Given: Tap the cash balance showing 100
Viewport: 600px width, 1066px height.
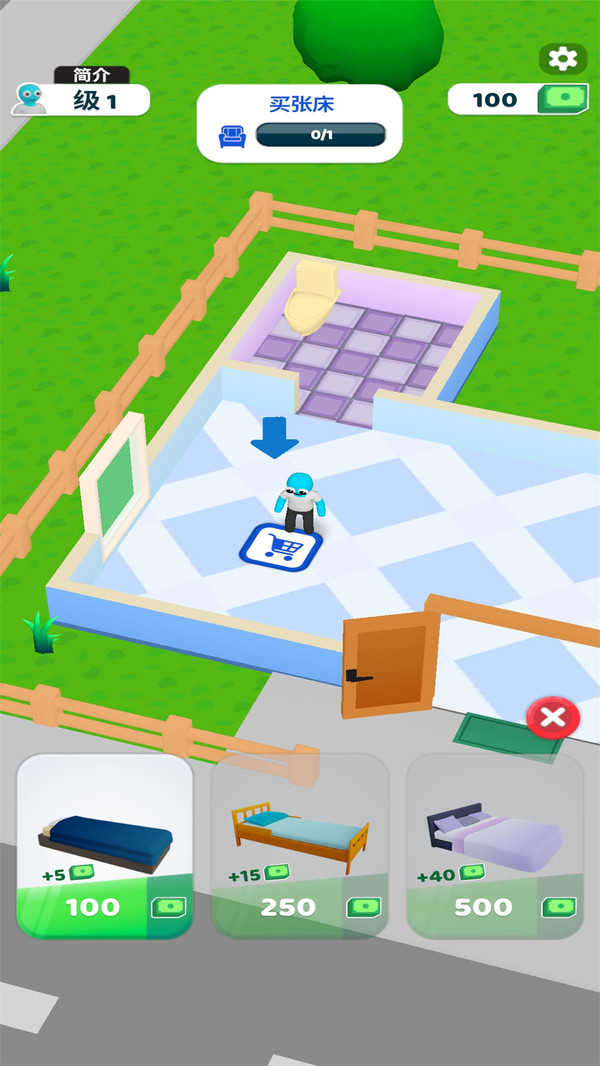Looking at the screenshot, I should tap(518, 99).
